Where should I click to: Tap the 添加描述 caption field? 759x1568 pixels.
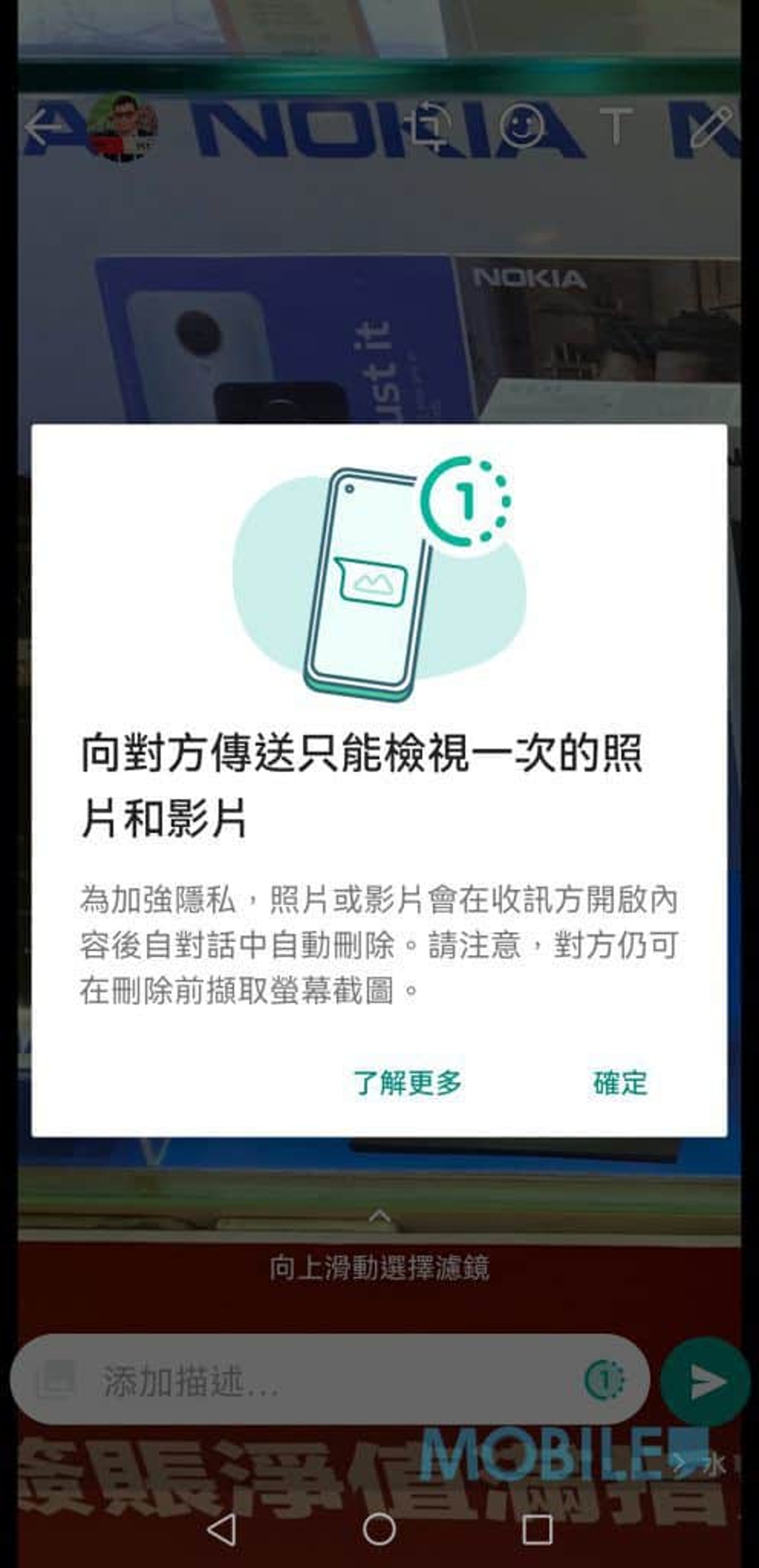[316, 1381]
